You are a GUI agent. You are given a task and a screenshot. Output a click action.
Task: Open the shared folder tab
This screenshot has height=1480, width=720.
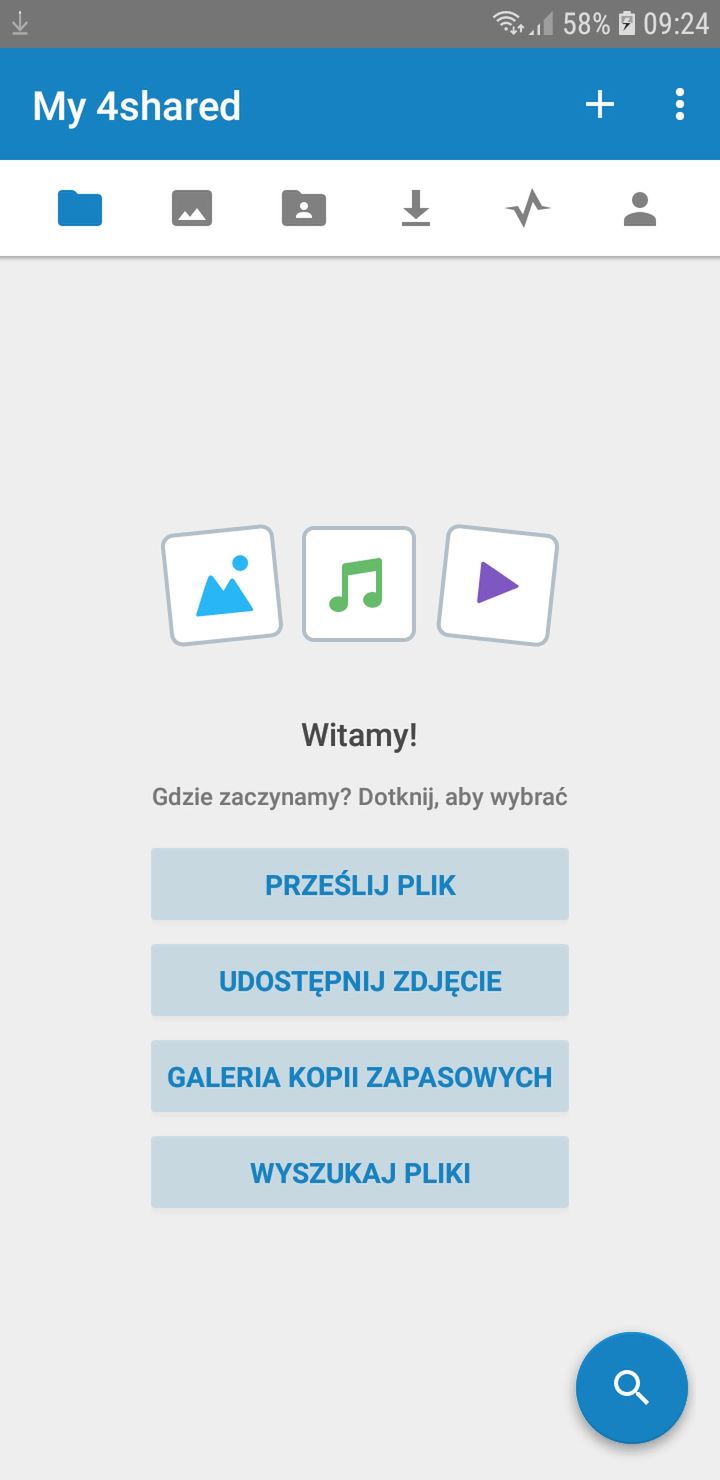click(x=304, y=209)
